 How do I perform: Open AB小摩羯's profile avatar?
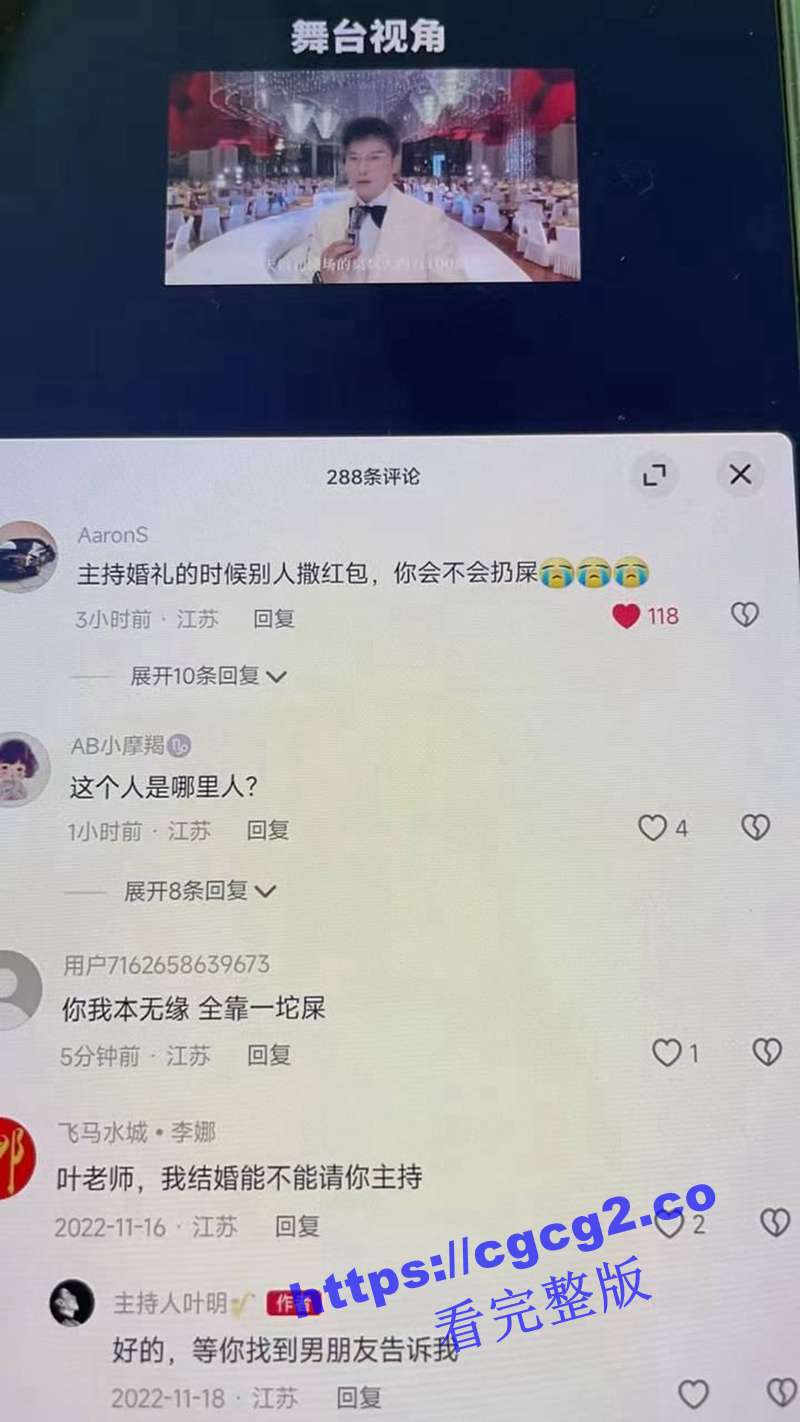pos(22,769)
